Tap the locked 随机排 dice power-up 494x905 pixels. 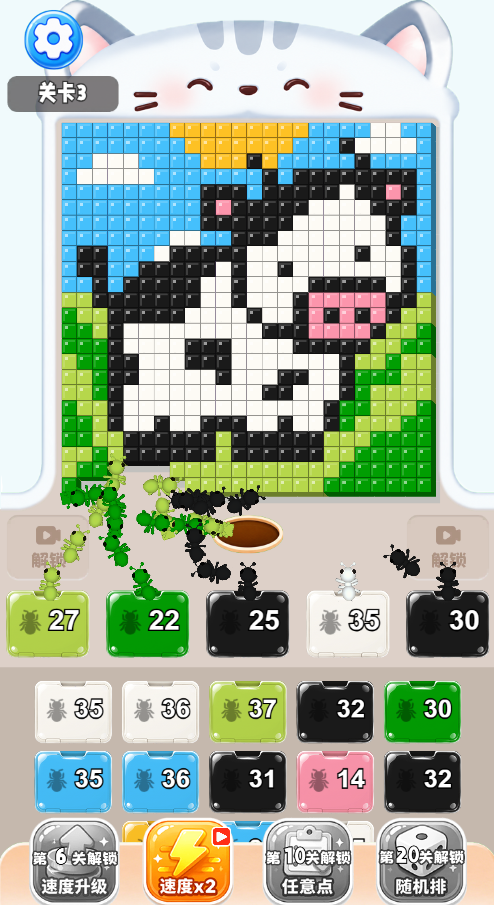pyautogui.click(x=422, y=862)
